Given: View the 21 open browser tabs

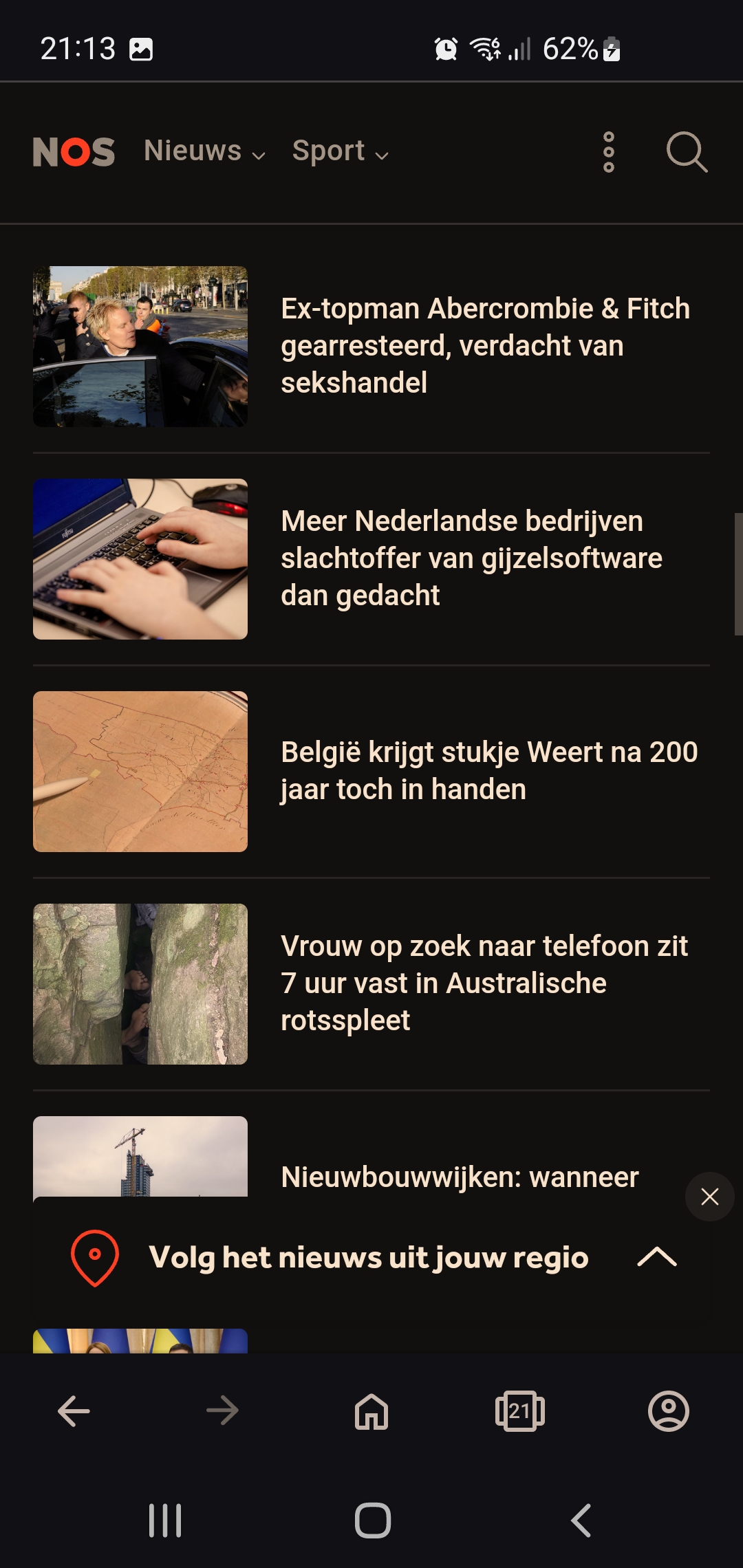Looking at the screenshot, I should click(520, 1412).
